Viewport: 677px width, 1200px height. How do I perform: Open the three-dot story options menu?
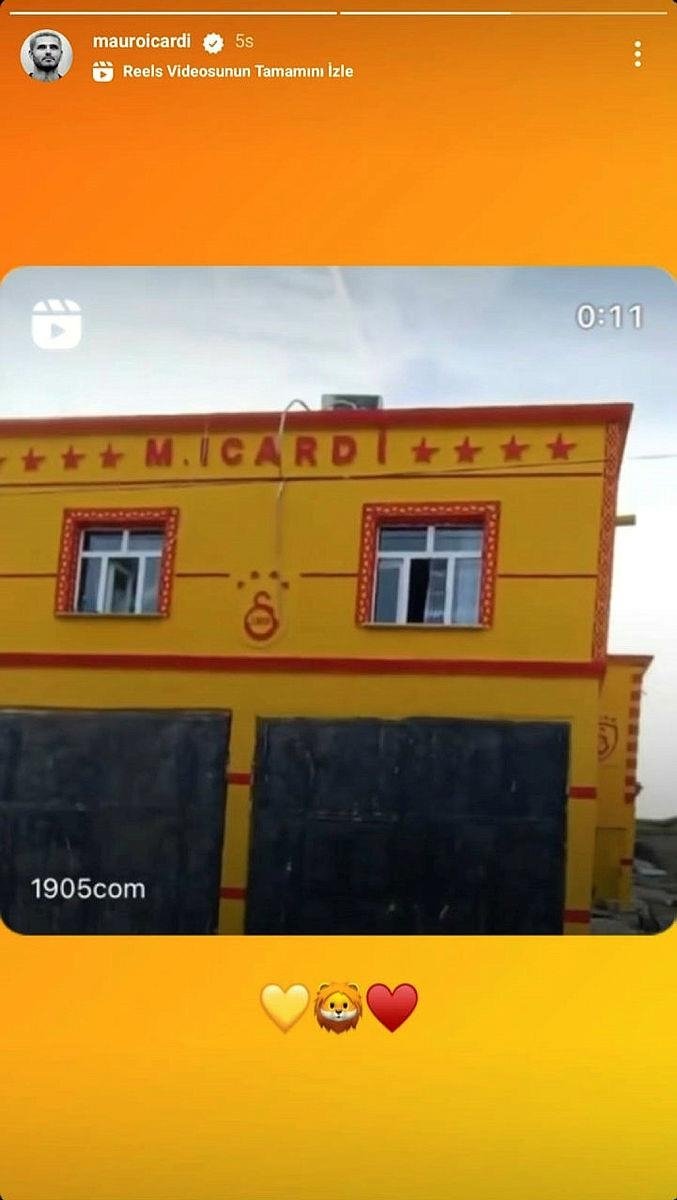click(x=637, y=55)
